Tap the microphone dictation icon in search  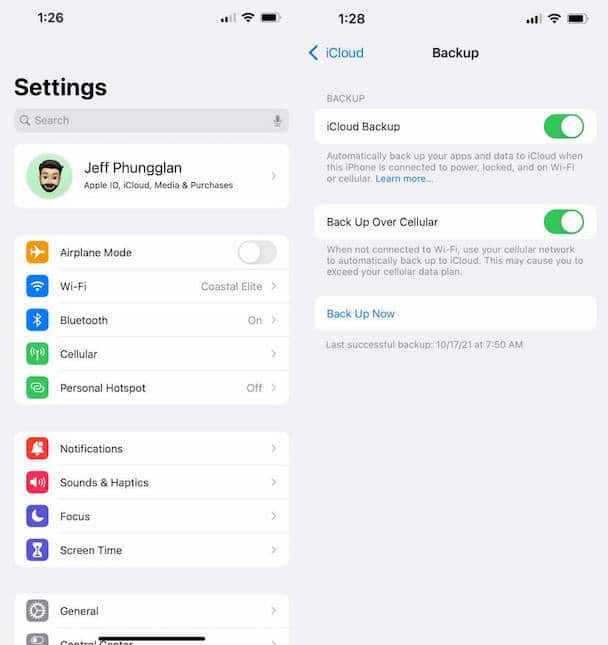point(277,120)
